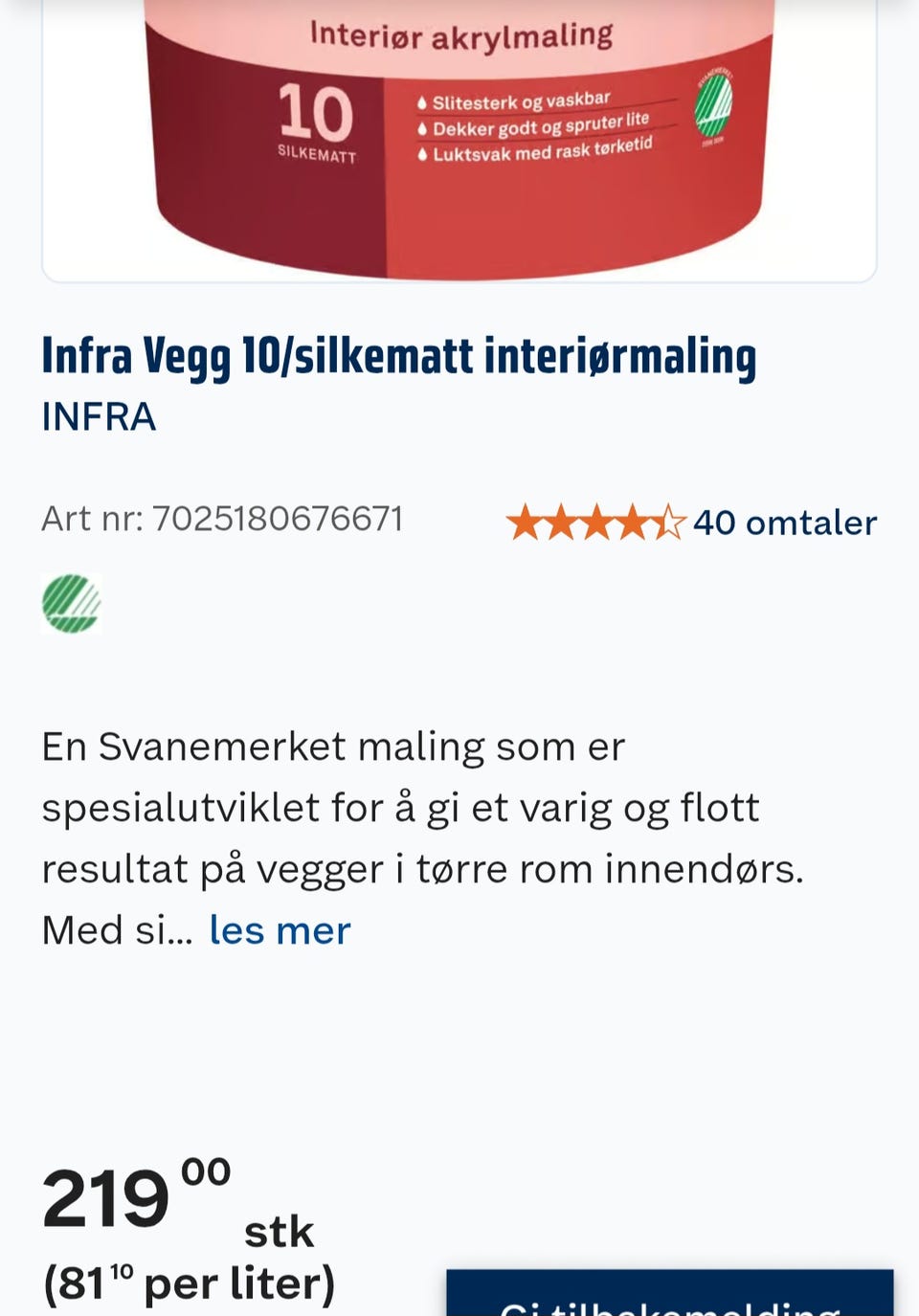919x1316 pixels.
Task: Click the droplet icon beside 'Luktsvak med rask tørketid'
Action: pos(421,151)
